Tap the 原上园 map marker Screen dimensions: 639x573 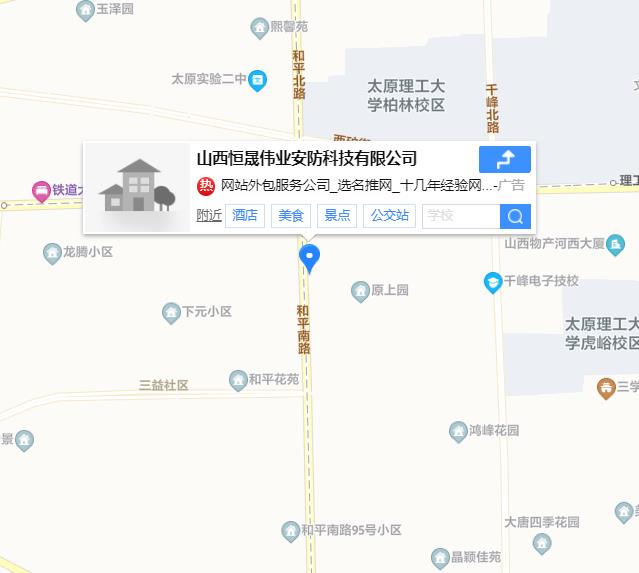tap(360, 291)
